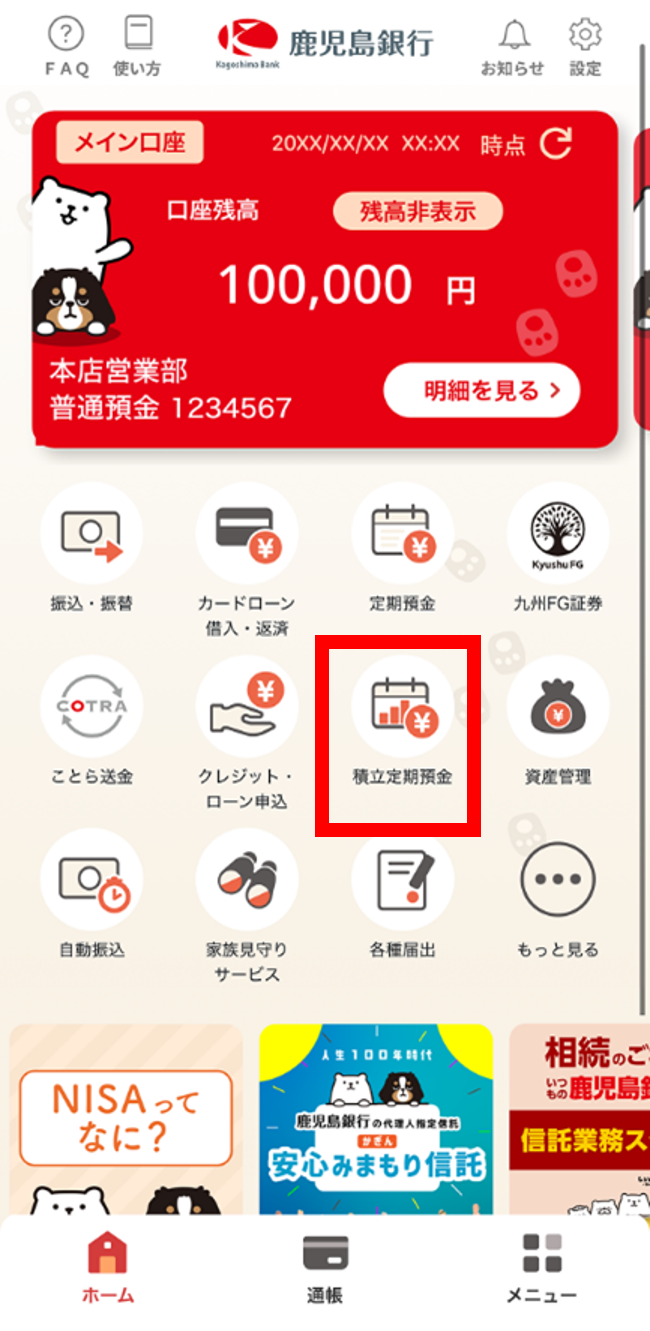Open カードローン借入・返済
Image resolution: width=650 pixels, height=1331 pixels.
247,561
